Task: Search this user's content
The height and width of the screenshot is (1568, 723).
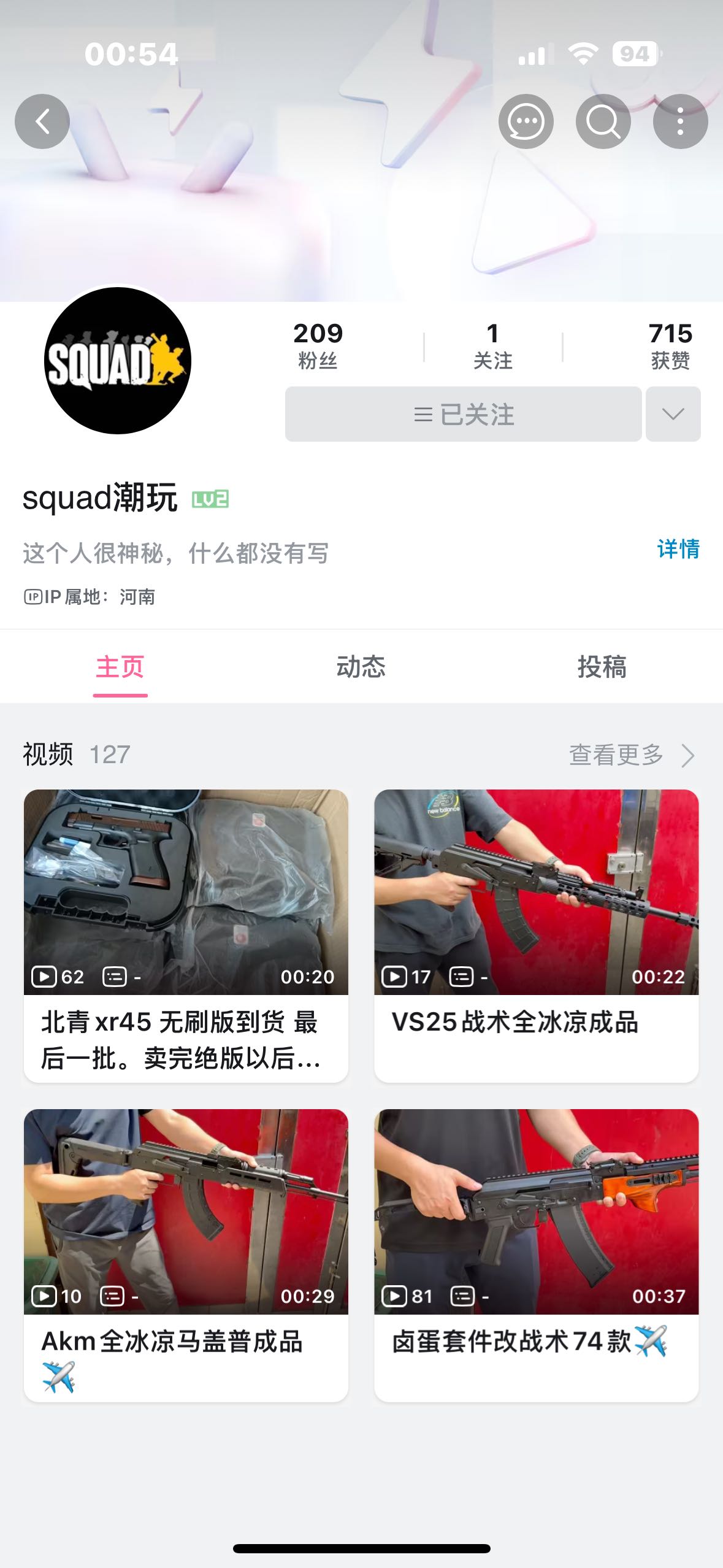Action: coord(603,121)
